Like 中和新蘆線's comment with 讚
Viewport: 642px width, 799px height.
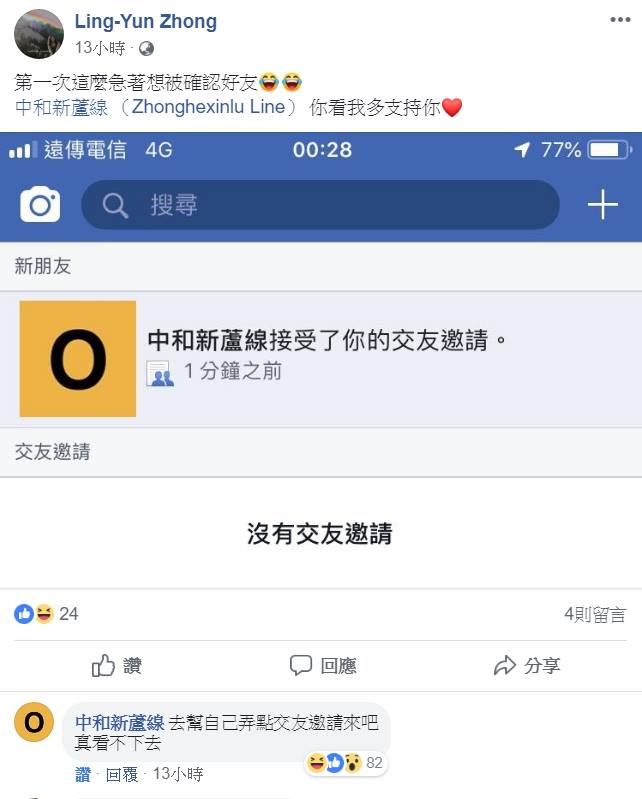coord(83,774)
